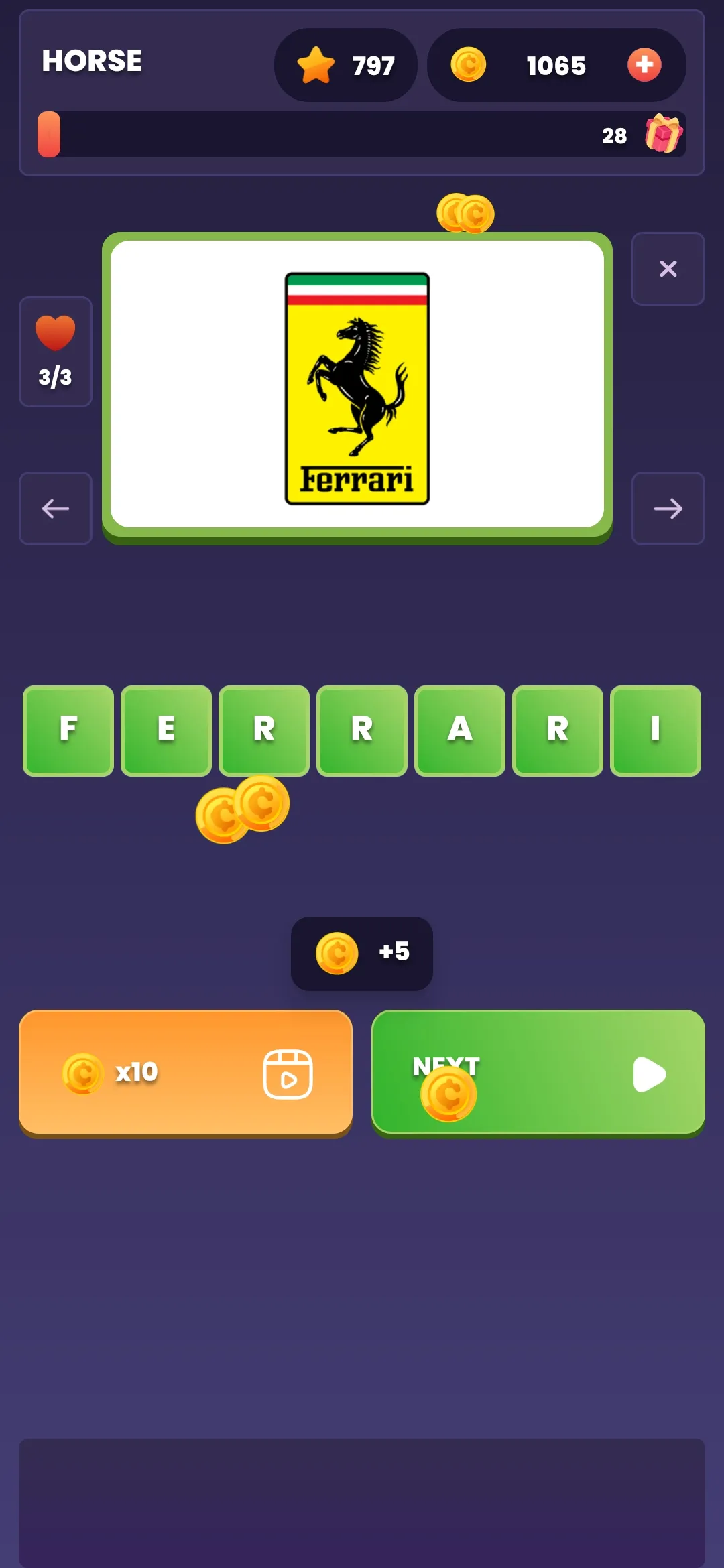The width and height of the screenshot is (724, 1568).
Task: Go to the next puzzle with right arrow
Action: tap(668, 509)
